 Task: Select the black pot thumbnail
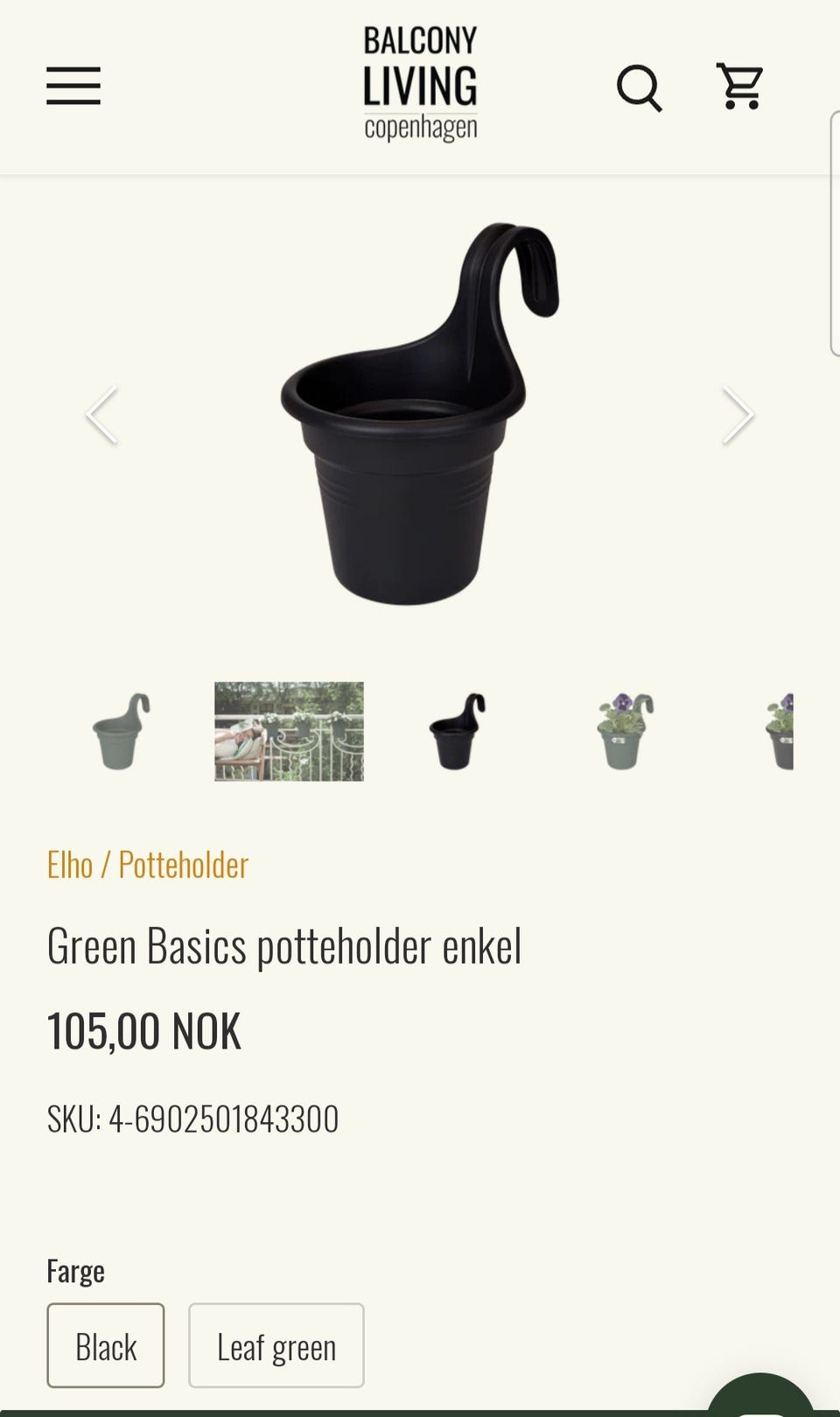coord(456,732)
